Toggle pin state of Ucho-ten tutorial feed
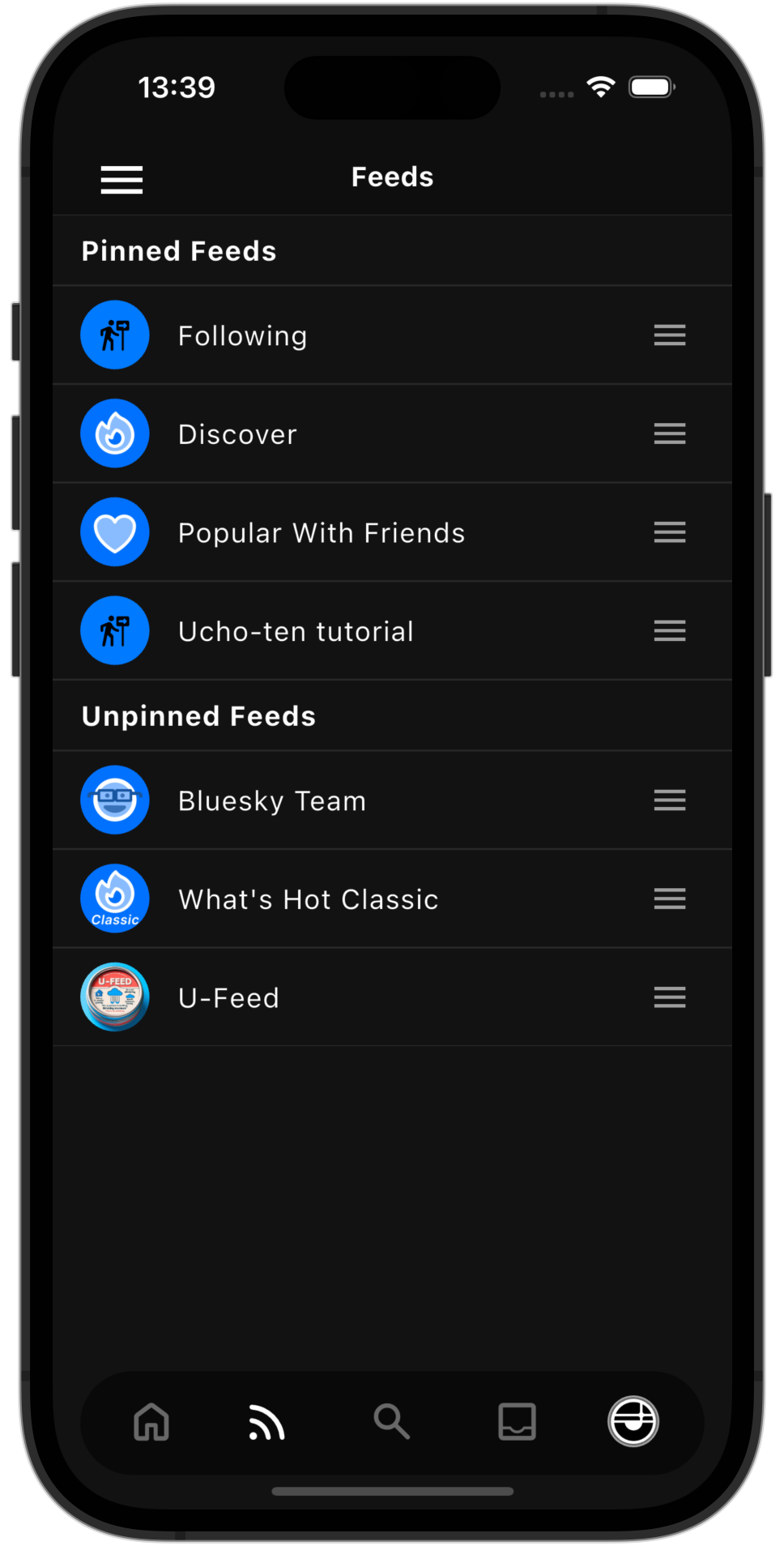 tap(670, 630)
